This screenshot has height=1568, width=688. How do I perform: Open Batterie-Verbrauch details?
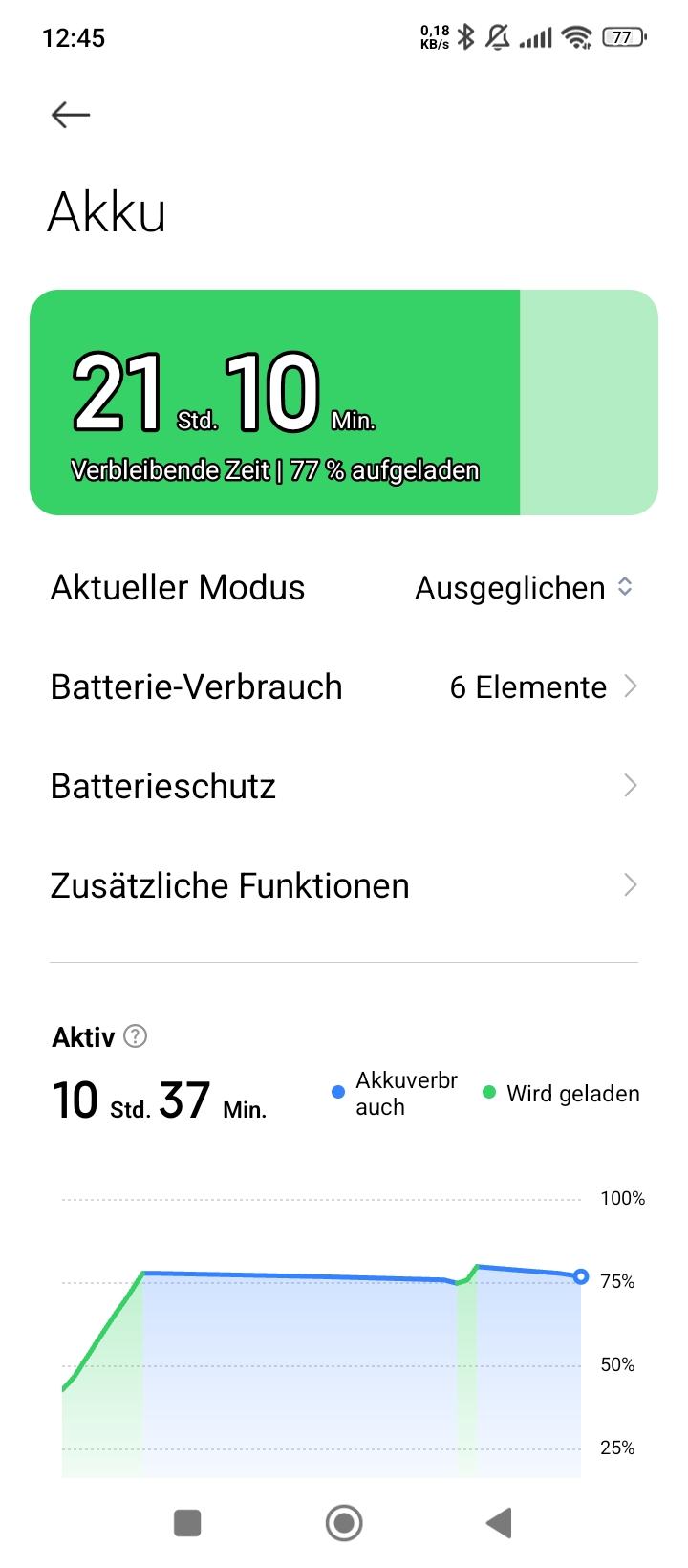click(344, 687)
